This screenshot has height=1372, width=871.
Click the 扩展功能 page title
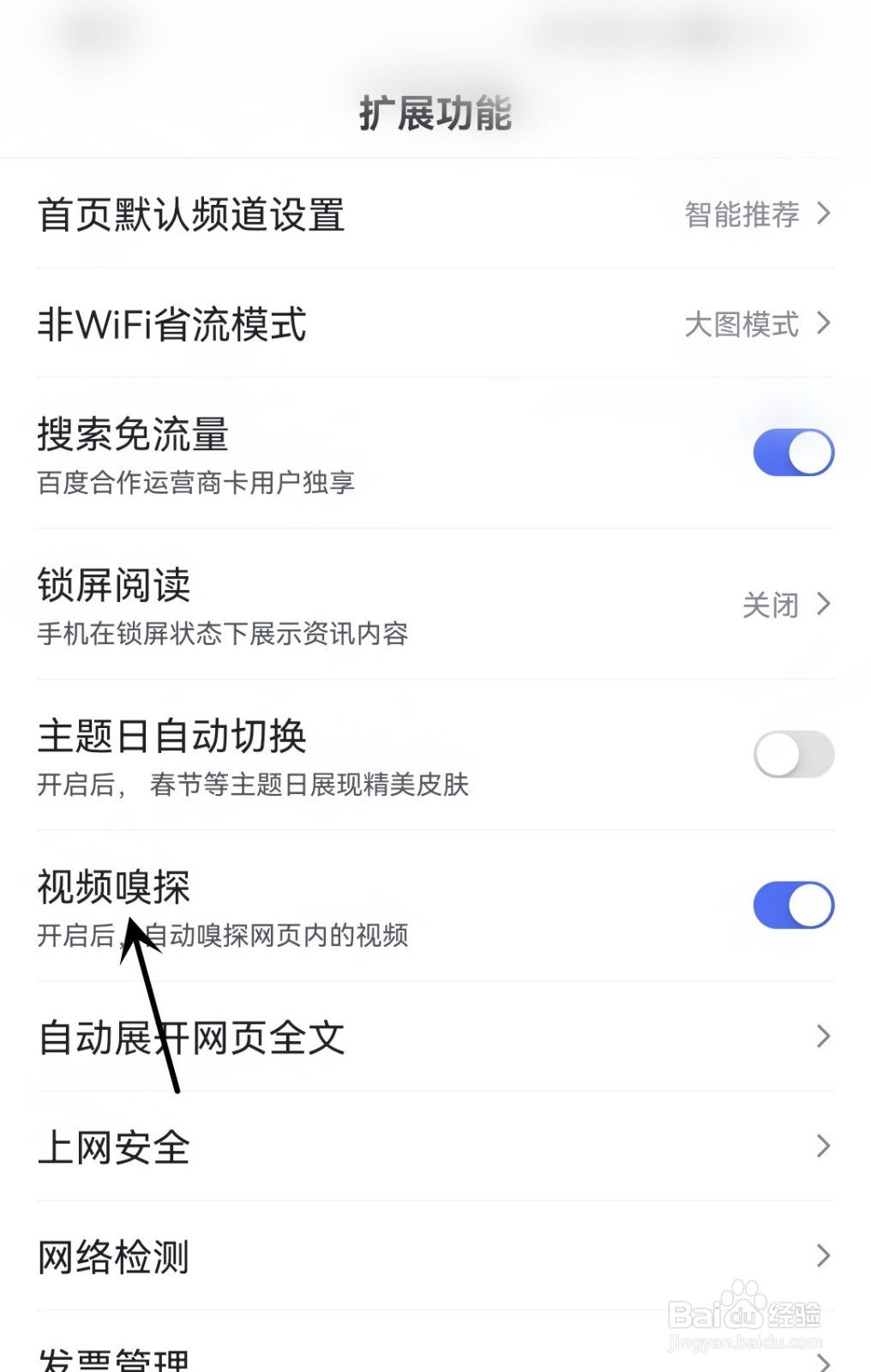[x=435, y=111]
